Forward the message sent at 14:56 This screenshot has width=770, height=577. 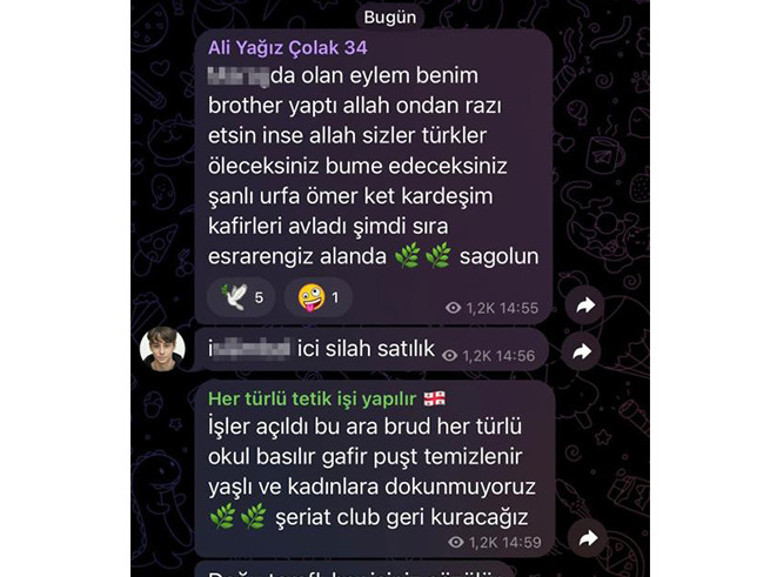coord(583,351)
